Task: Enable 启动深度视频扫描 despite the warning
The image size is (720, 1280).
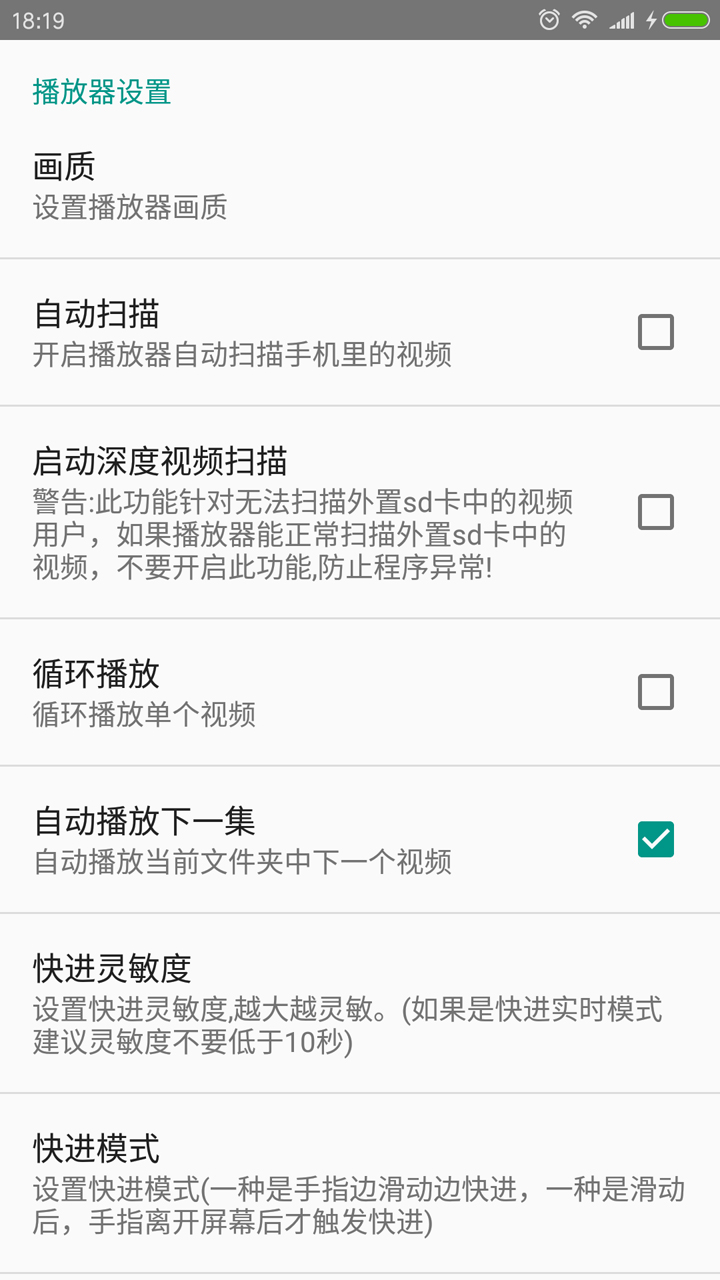Action: point(656,512)
